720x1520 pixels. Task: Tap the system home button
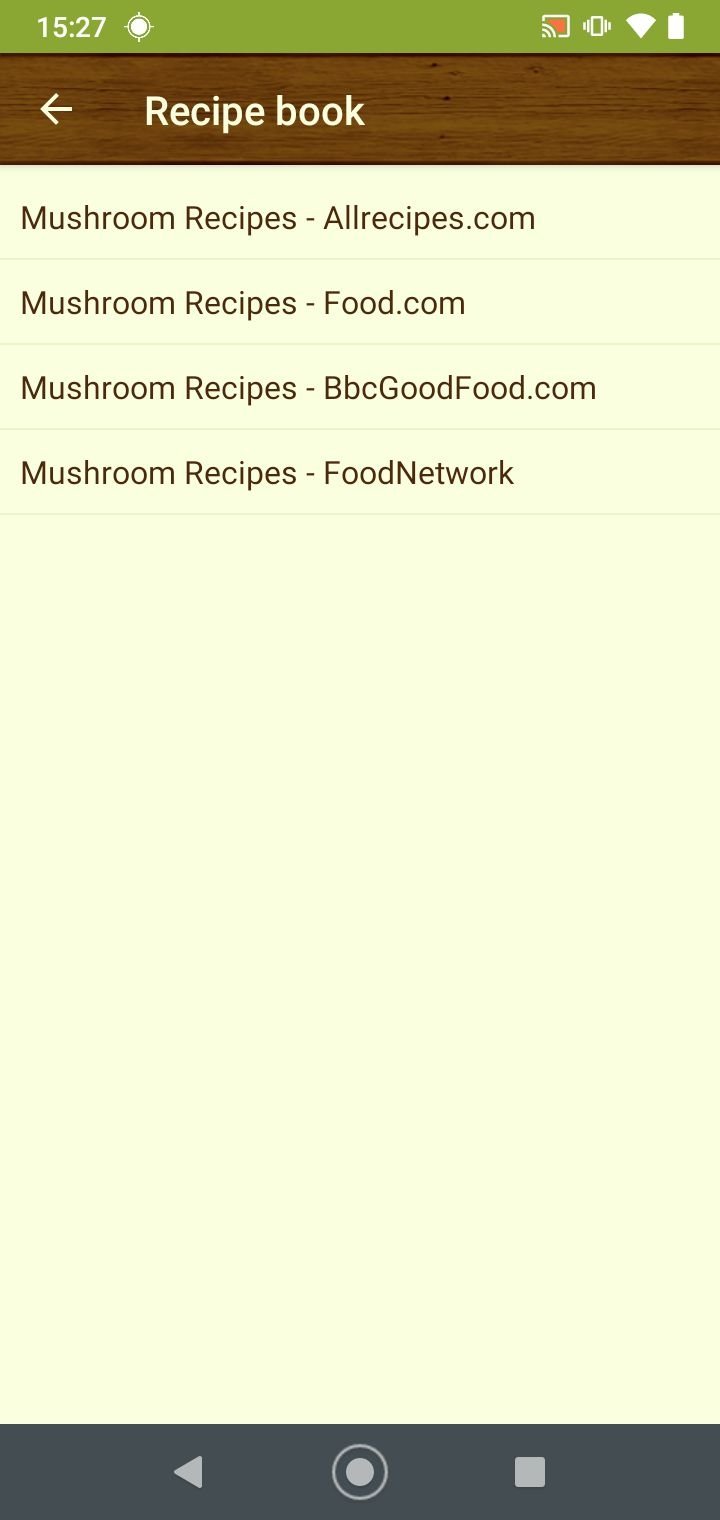pyautogui.click(x=360, y=1472)
